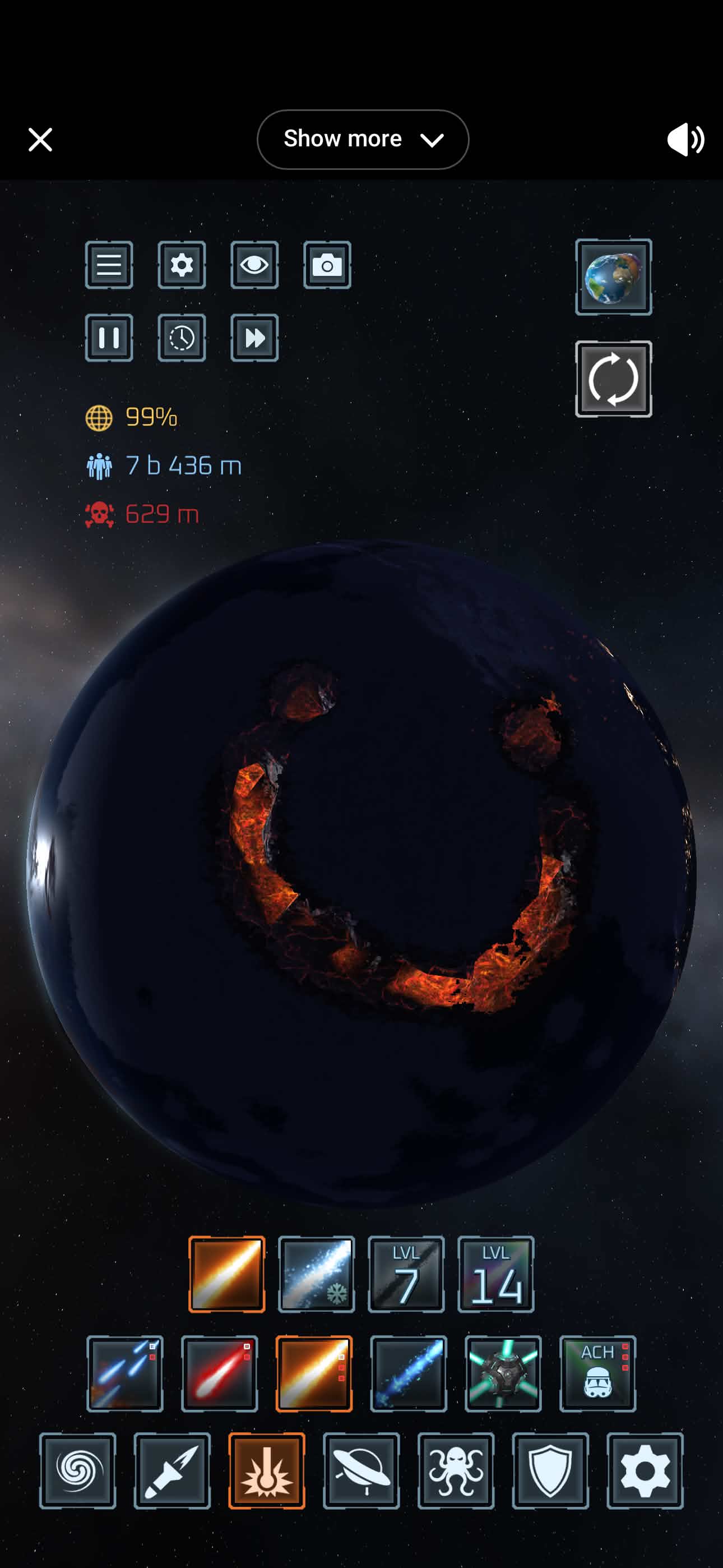Open the clock time control
Image resolution: width=723 pixels, height=1568 pixels.
click(182, 338)
